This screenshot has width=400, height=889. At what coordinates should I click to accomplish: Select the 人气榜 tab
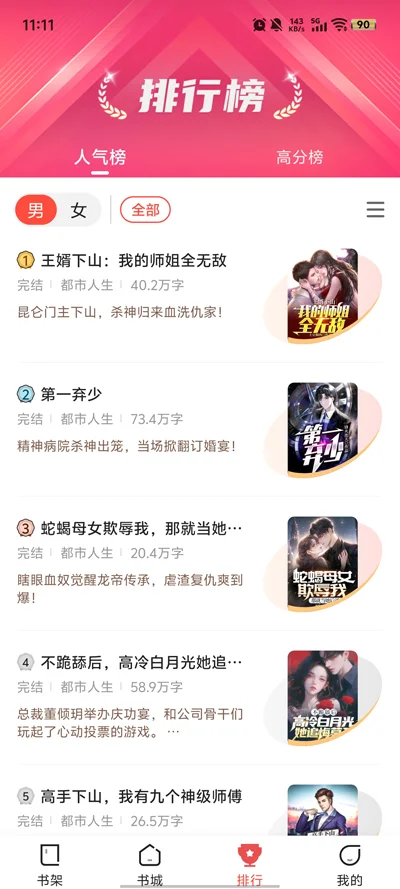[x=100, y=157]
